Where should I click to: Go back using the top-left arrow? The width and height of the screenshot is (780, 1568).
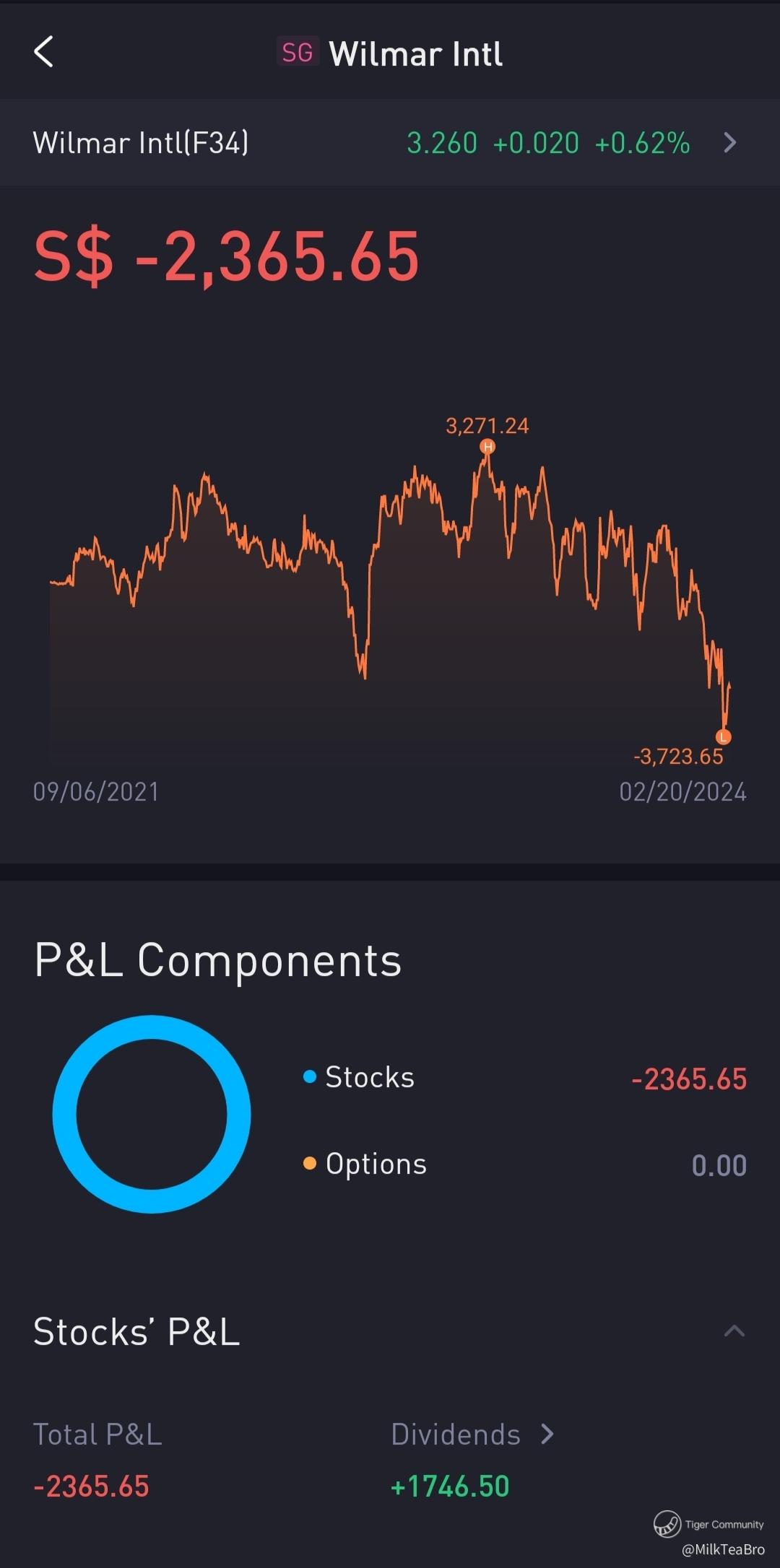[x=43, y=52]
